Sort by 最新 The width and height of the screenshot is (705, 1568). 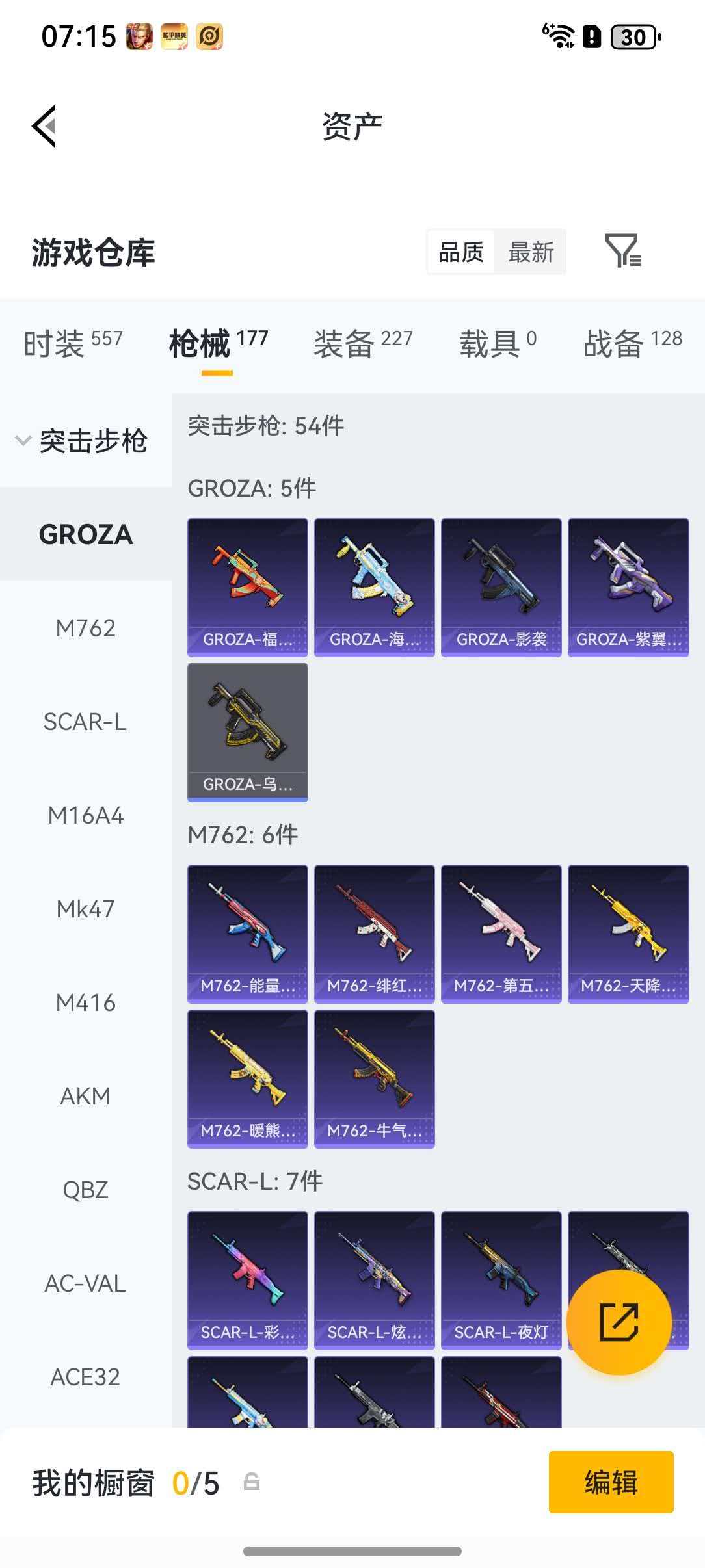pyautogui.click(x=531, y=252)
